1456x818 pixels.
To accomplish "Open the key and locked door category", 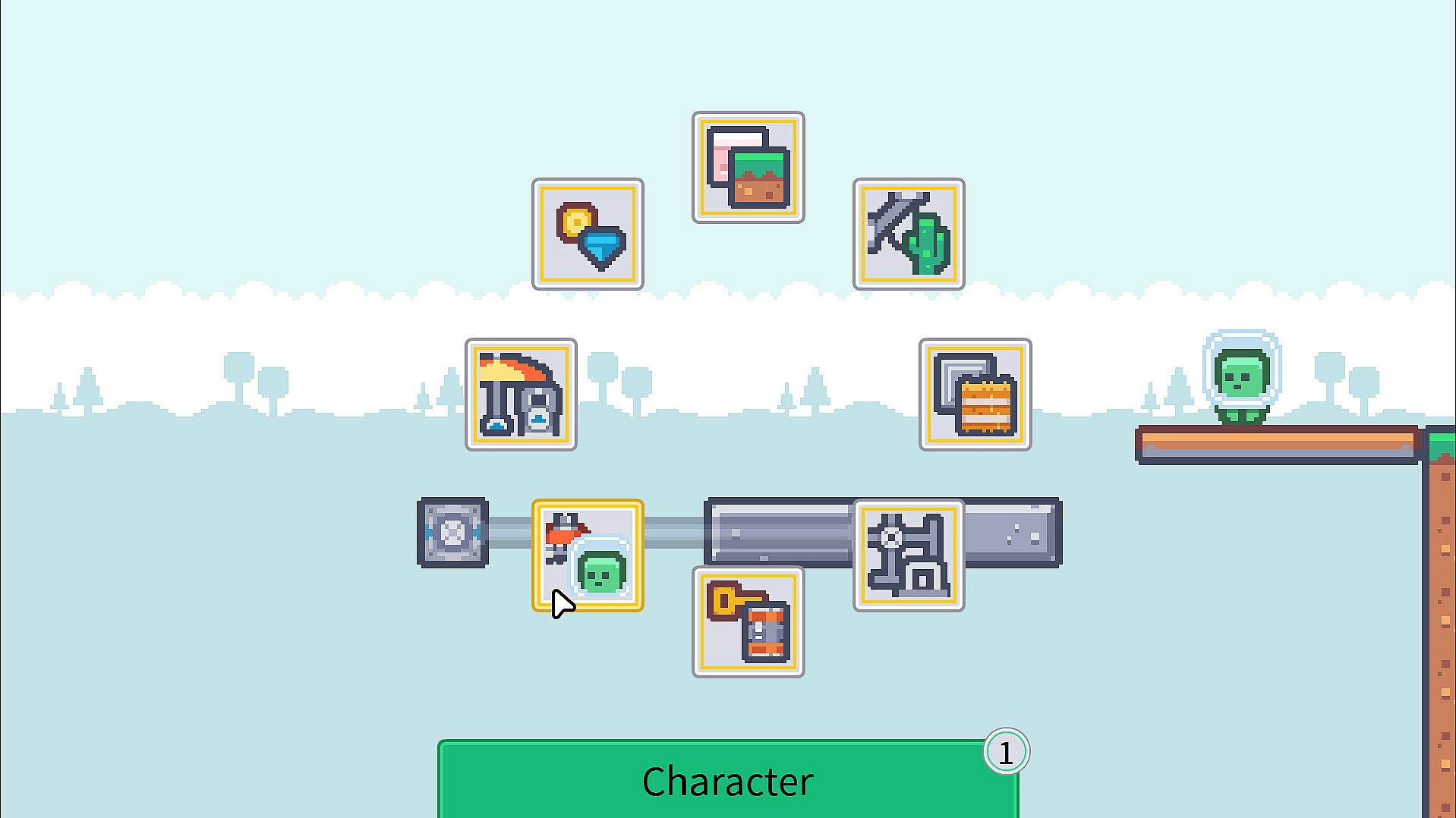I will coord(748,621).
